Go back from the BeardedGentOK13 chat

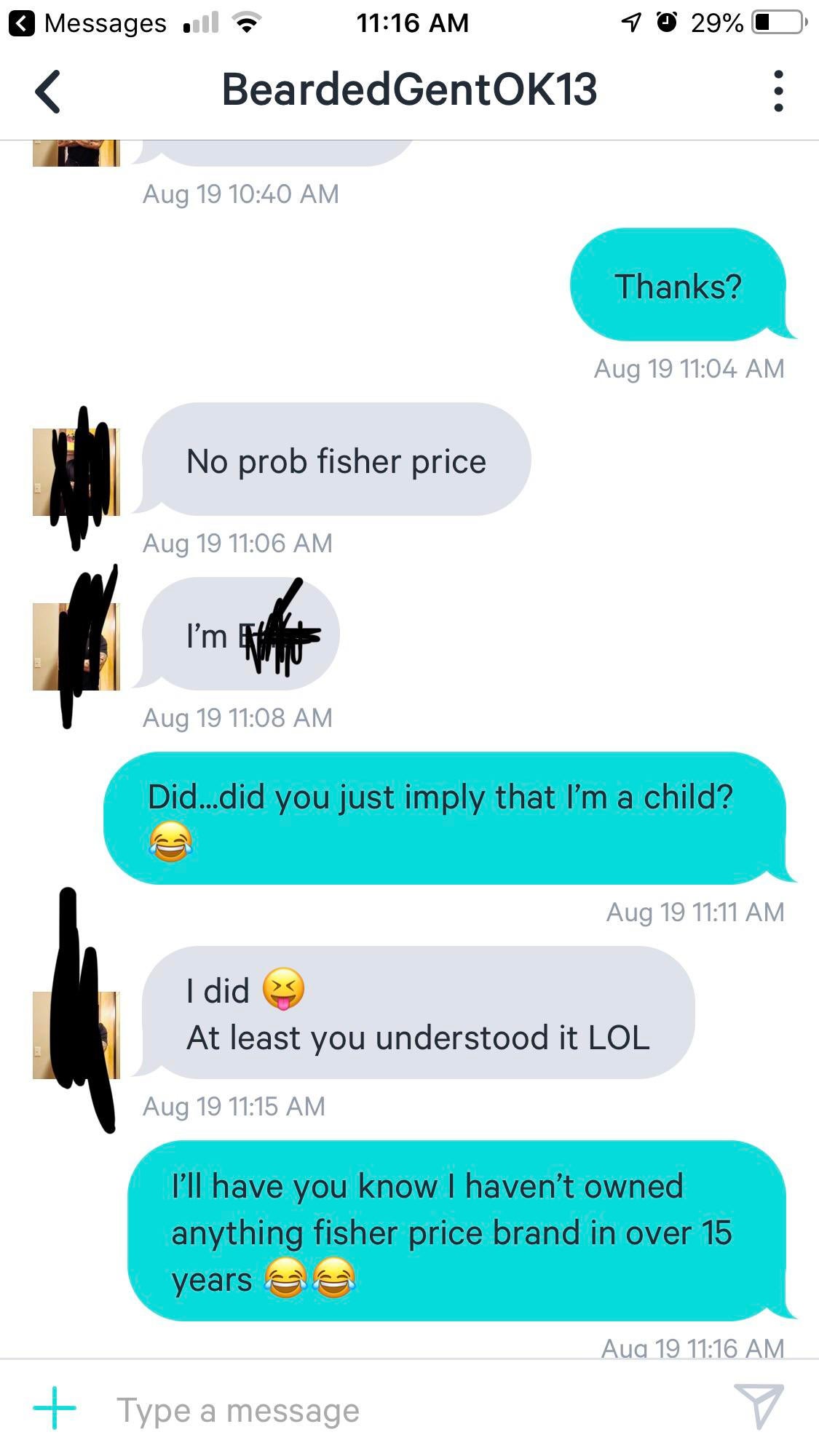[48, 92]
